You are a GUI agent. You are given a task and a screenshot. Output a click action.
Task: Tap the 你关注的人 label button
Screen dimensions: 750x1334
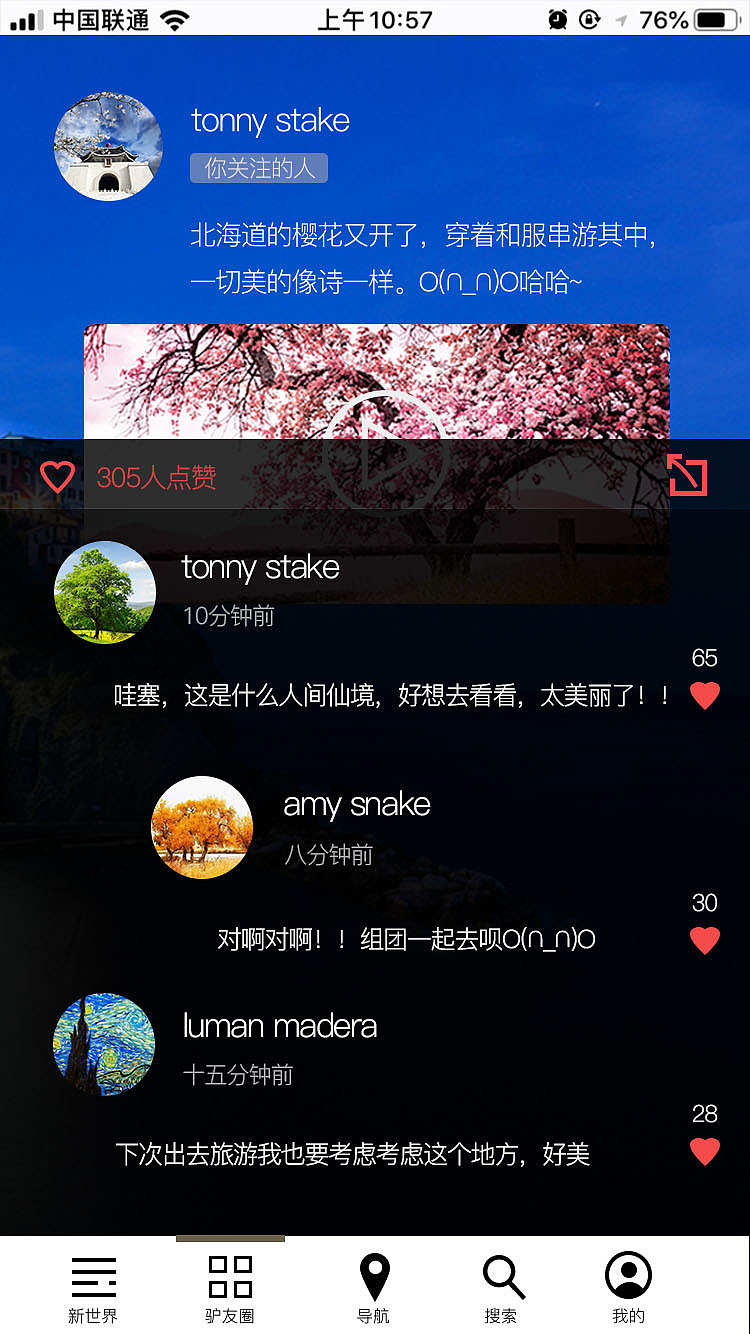click(258, 167)
